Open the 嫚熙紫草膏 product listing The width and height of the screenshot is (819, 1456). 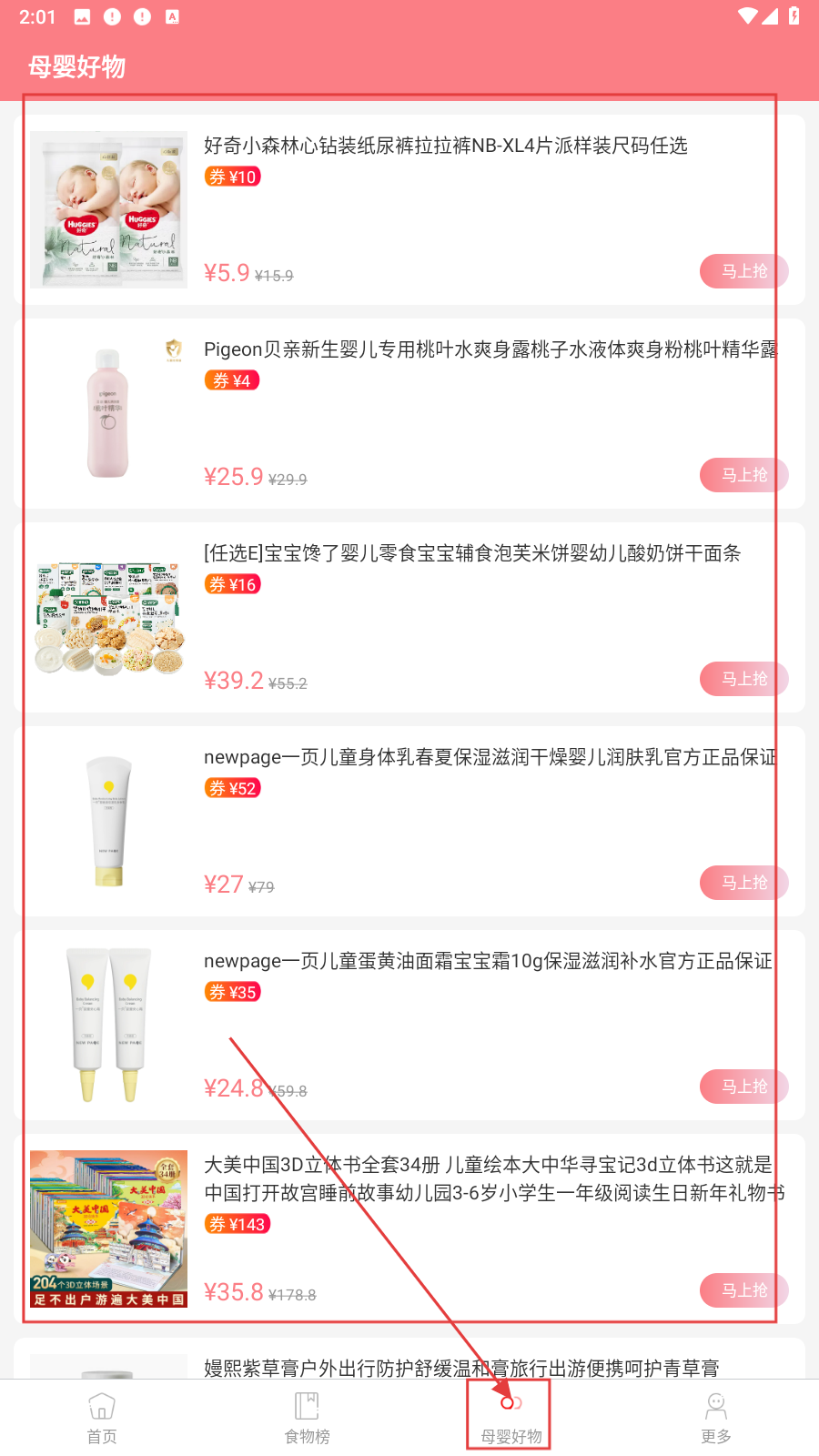(x=461, y=1368)
